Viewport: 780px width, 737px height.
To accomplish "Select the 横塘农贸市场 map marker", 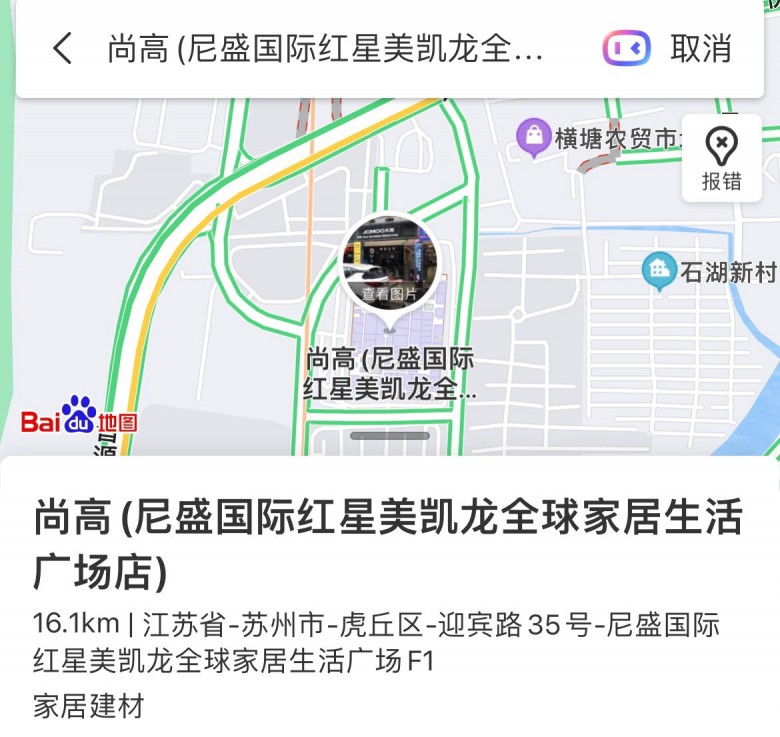I will point(534,138).
